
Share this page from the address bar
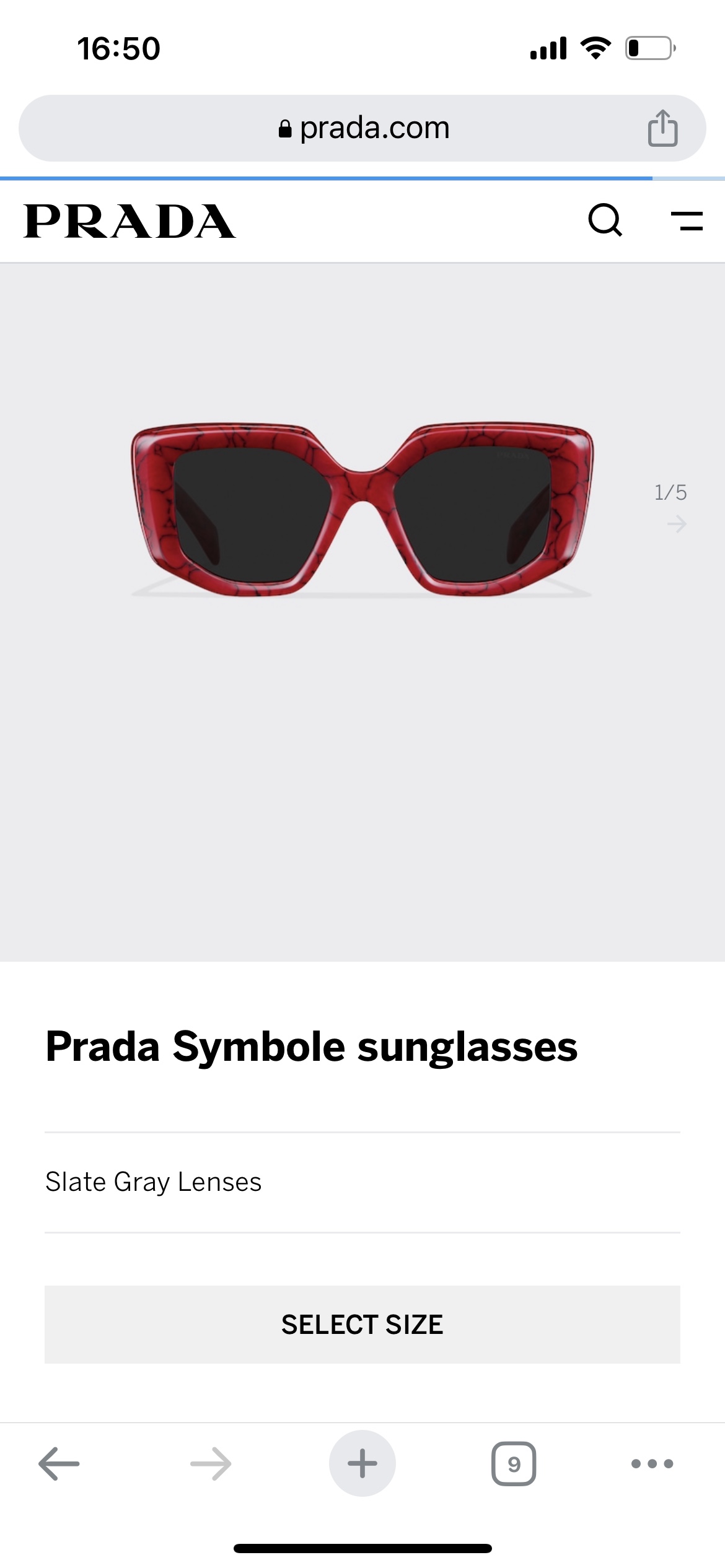coord(662,128)
